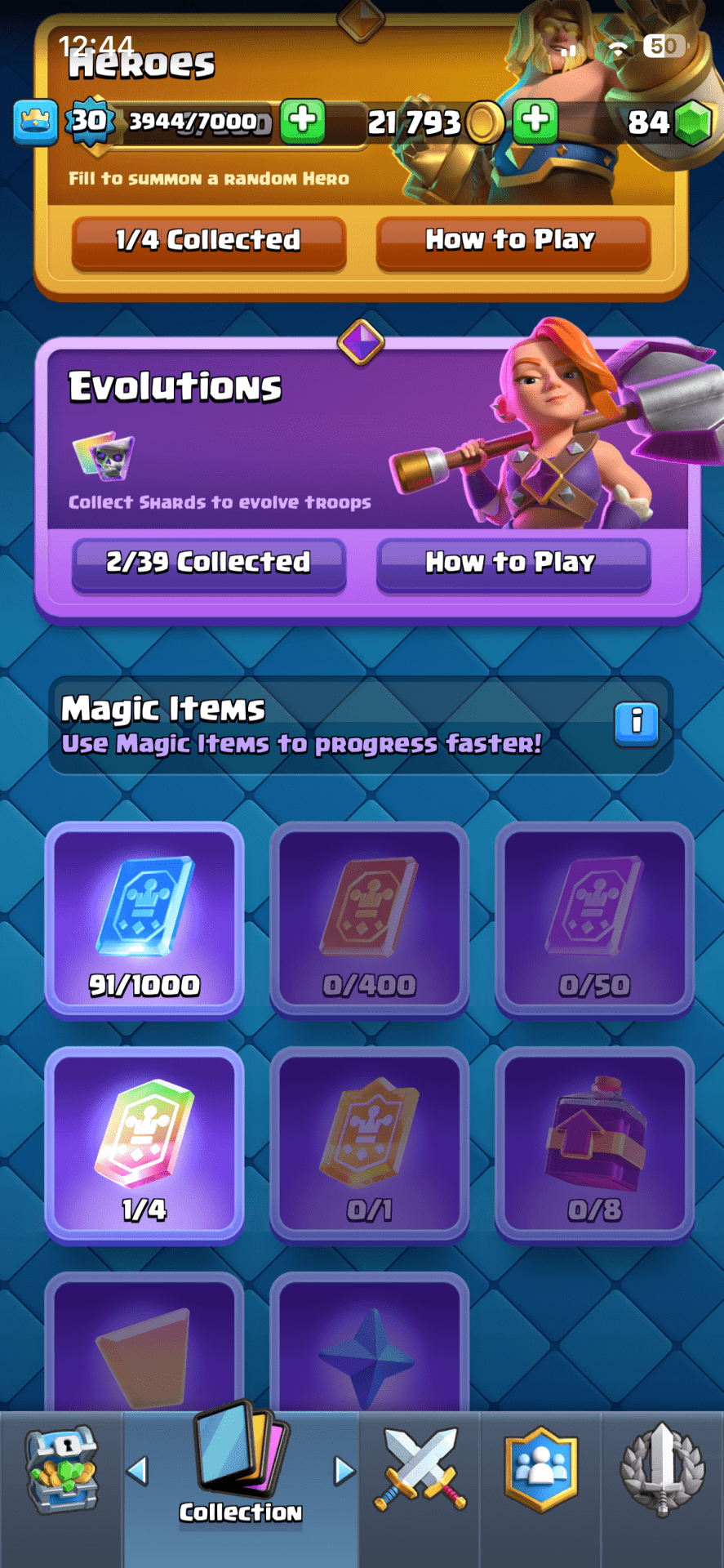Image resolution: width=724 pixels, height=1568 pixels.
Task: Open the 2/39 Collected evolutions button
Action: point(208,563)
